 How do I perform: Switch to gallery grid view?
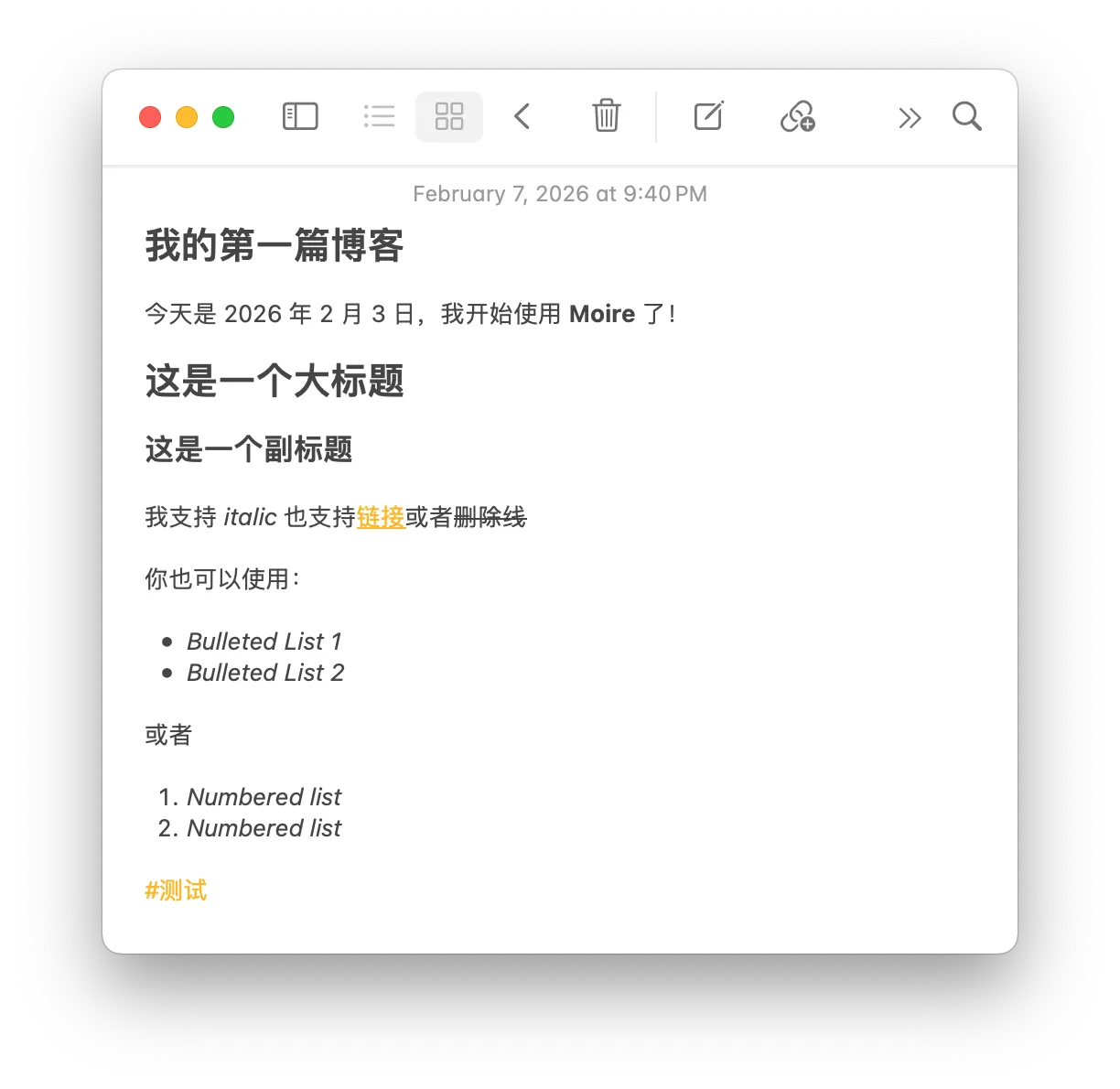click(449, 116)
